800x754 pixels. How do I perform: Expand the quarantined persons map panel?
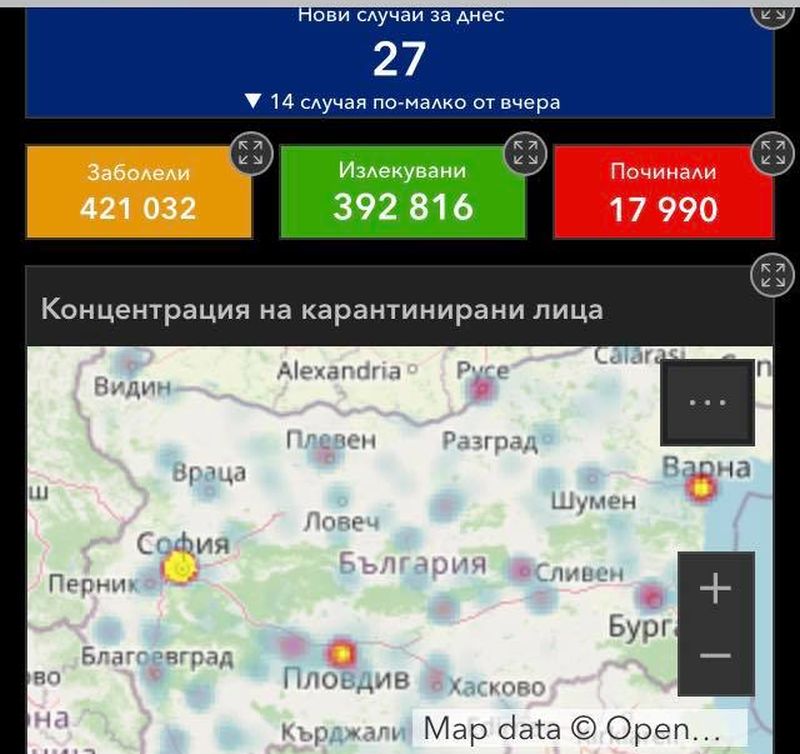771,275
